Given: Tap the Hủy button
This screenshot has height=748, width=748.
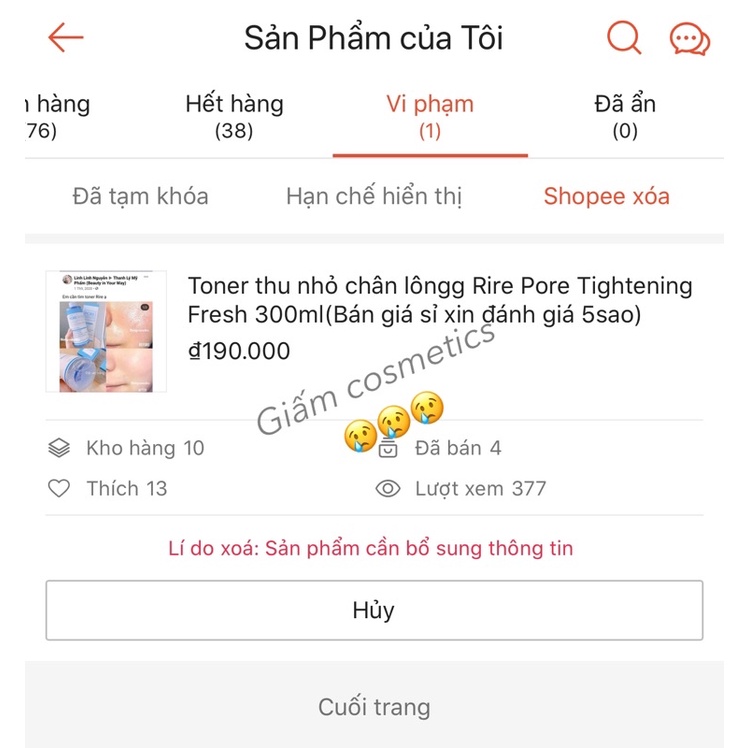Looking at the screenshot, I should 374,610.
